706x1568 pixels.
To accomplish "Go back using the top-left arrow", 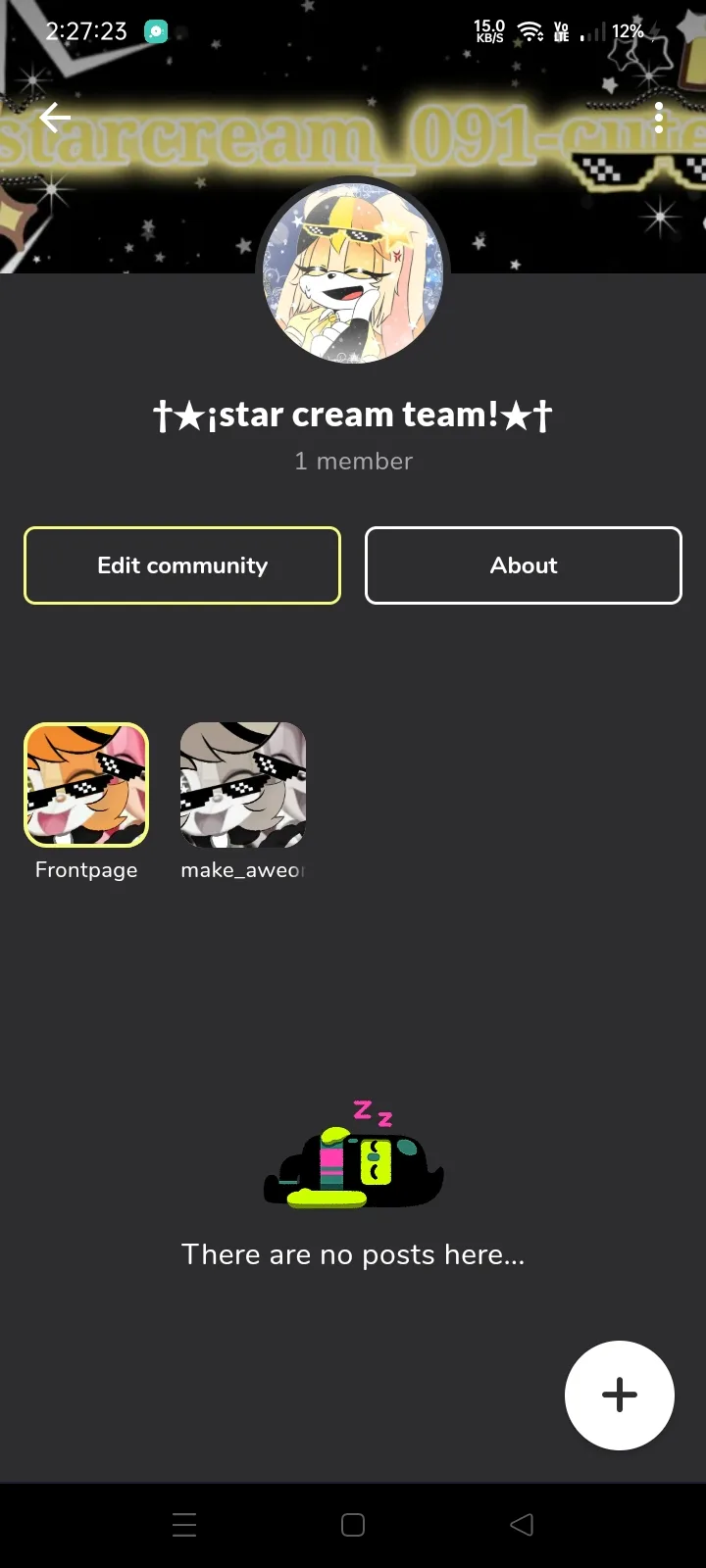I will coord(55,118).
